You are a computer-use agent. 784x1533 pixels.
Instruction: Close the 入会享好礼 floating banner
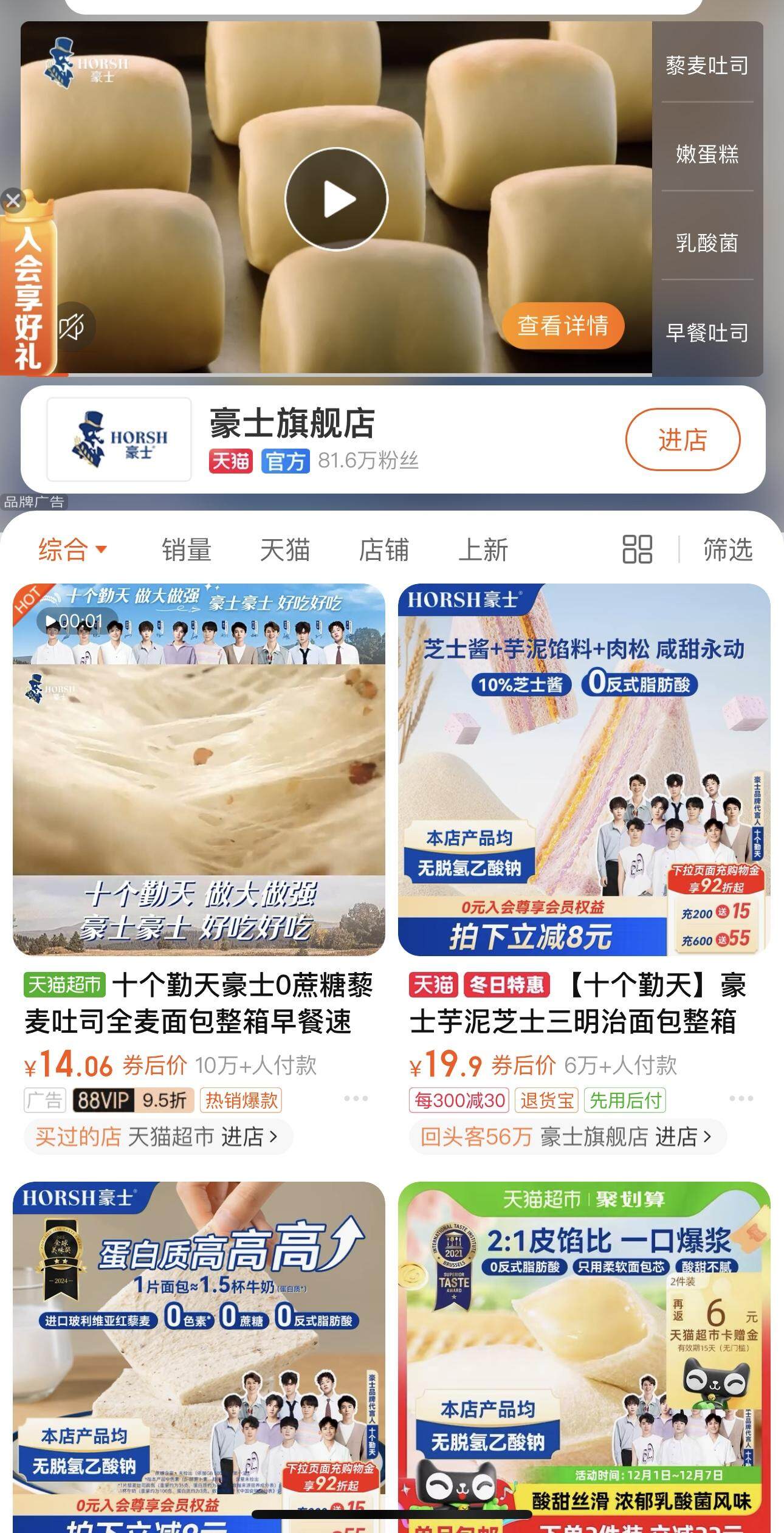[13, 201]
